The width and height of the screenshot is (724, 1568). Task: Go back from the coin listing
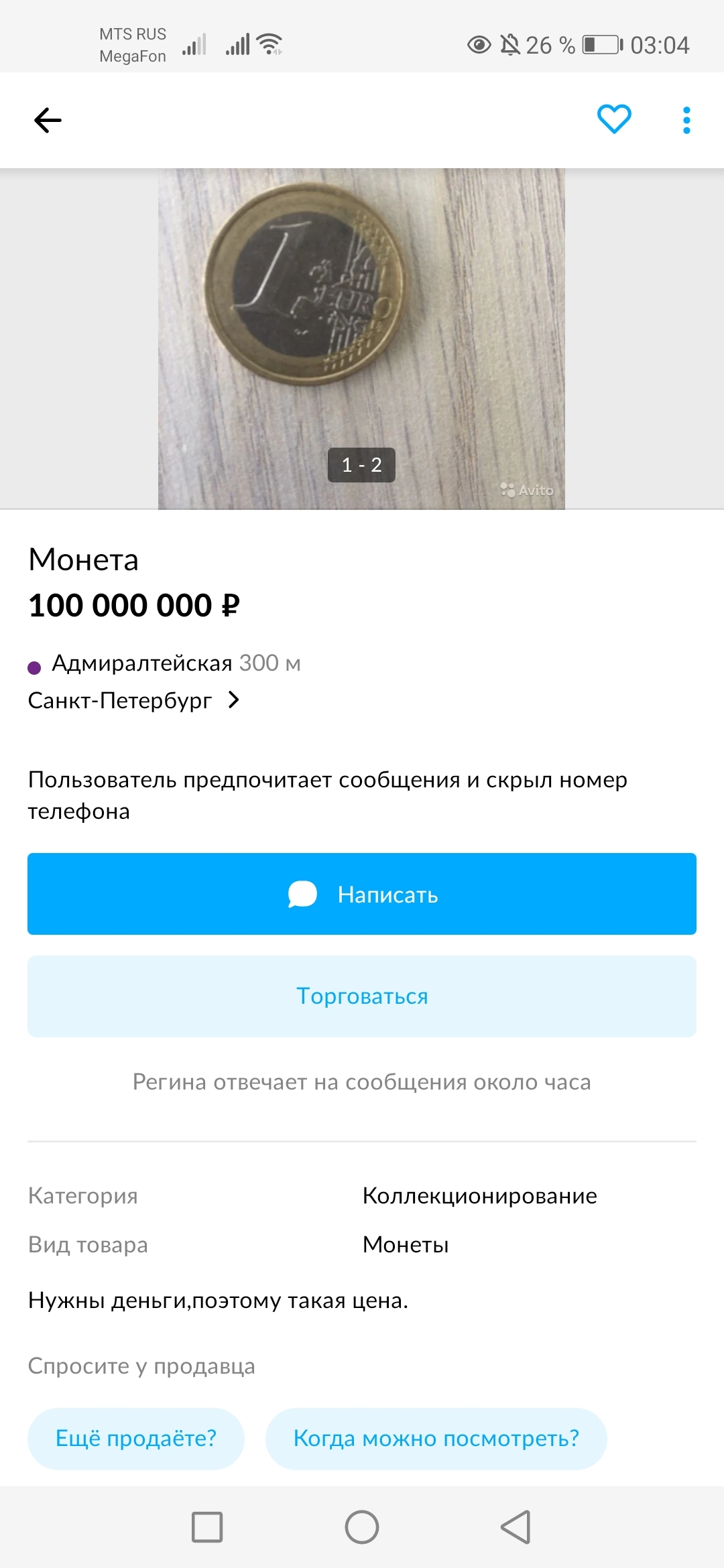pyautogui.click(x=48, y=121)
